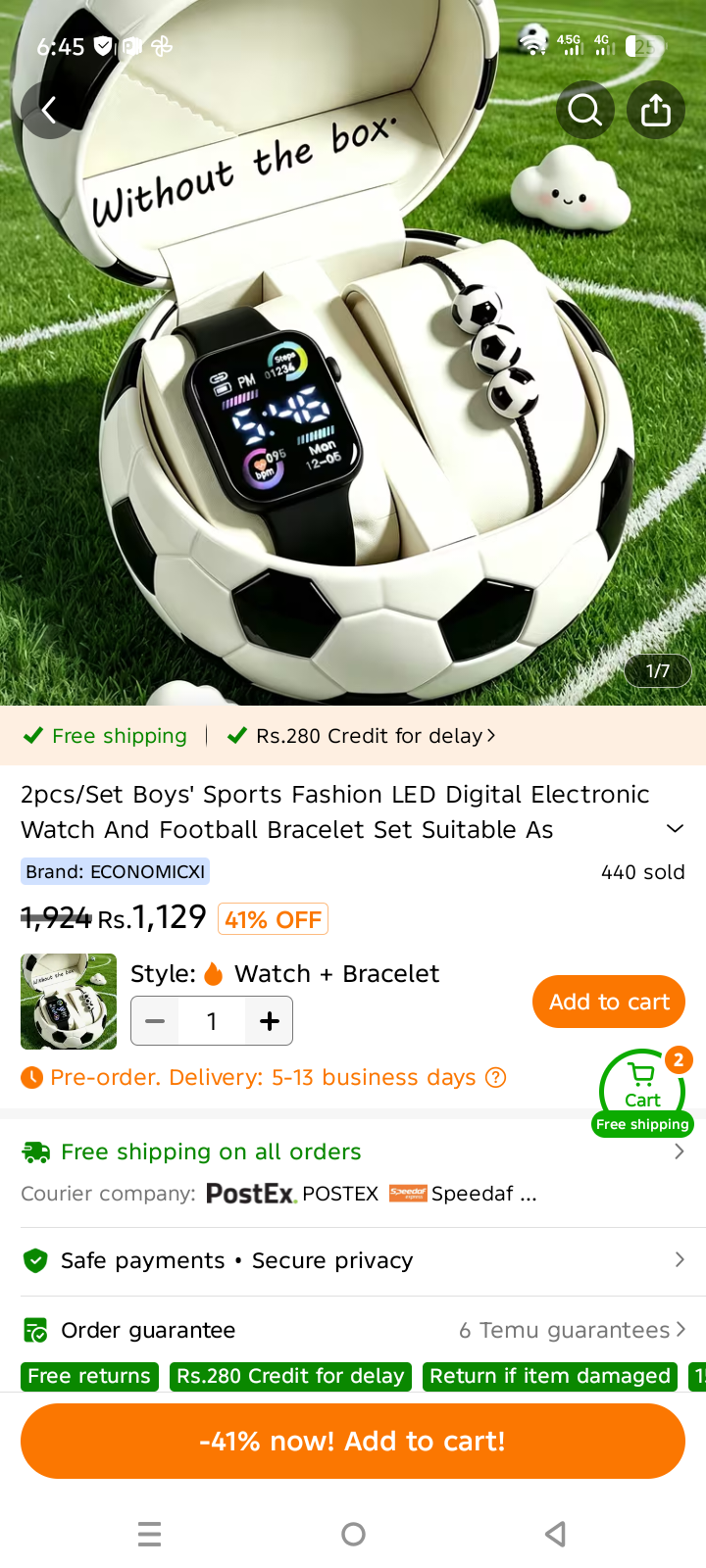The width and height of the screenshot is (706, 1568).
Task: View the 6 Temu guarantees
Action: pos(573,1330)
